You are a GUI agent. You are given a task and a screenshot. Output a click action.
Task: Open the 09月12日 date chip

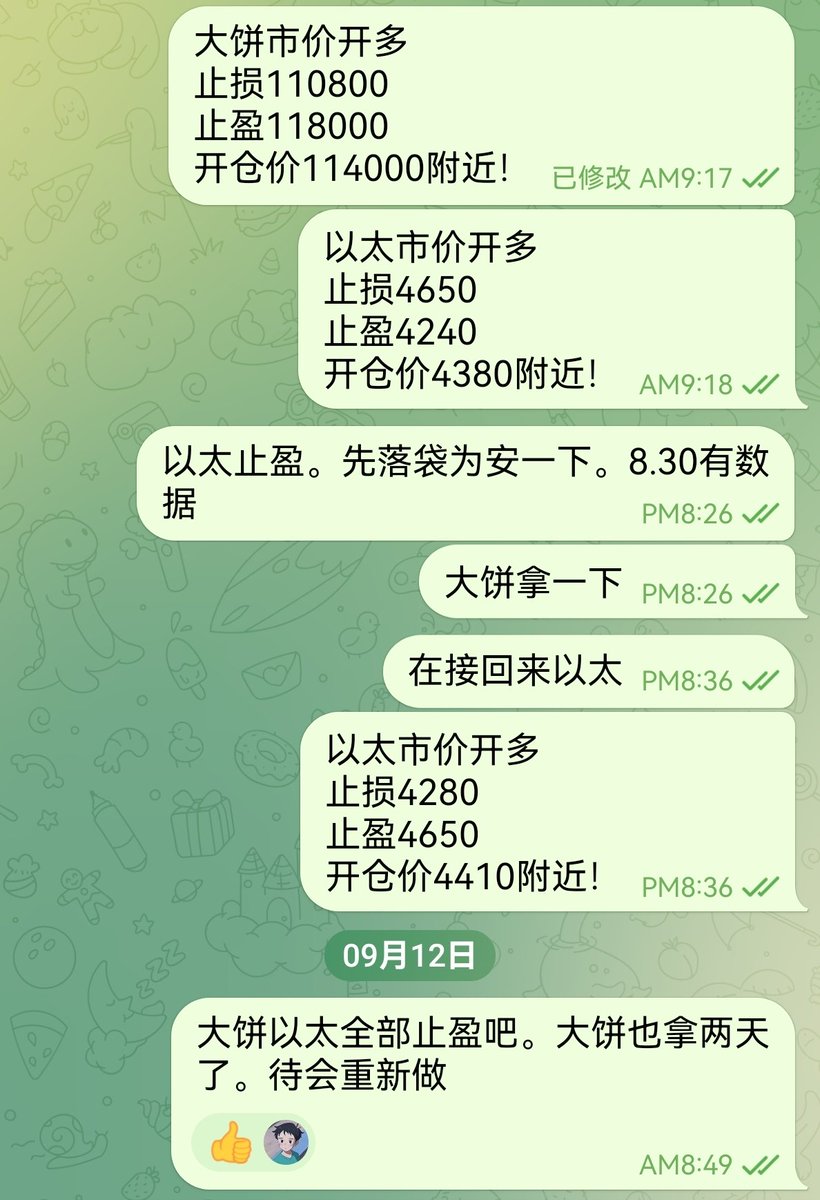coord(409,956)
